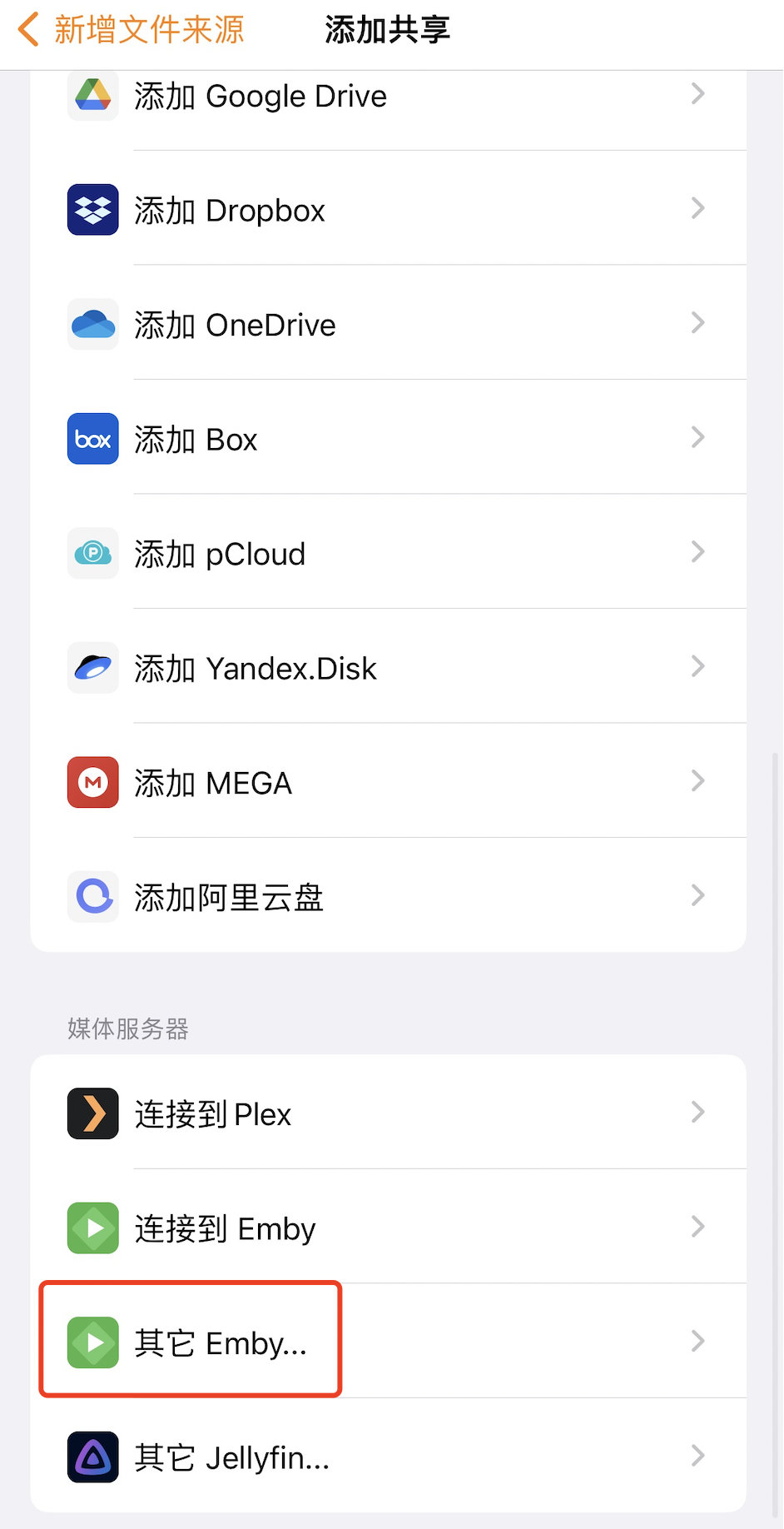Choose 连接到 Plex media server

coord(388,1113)
